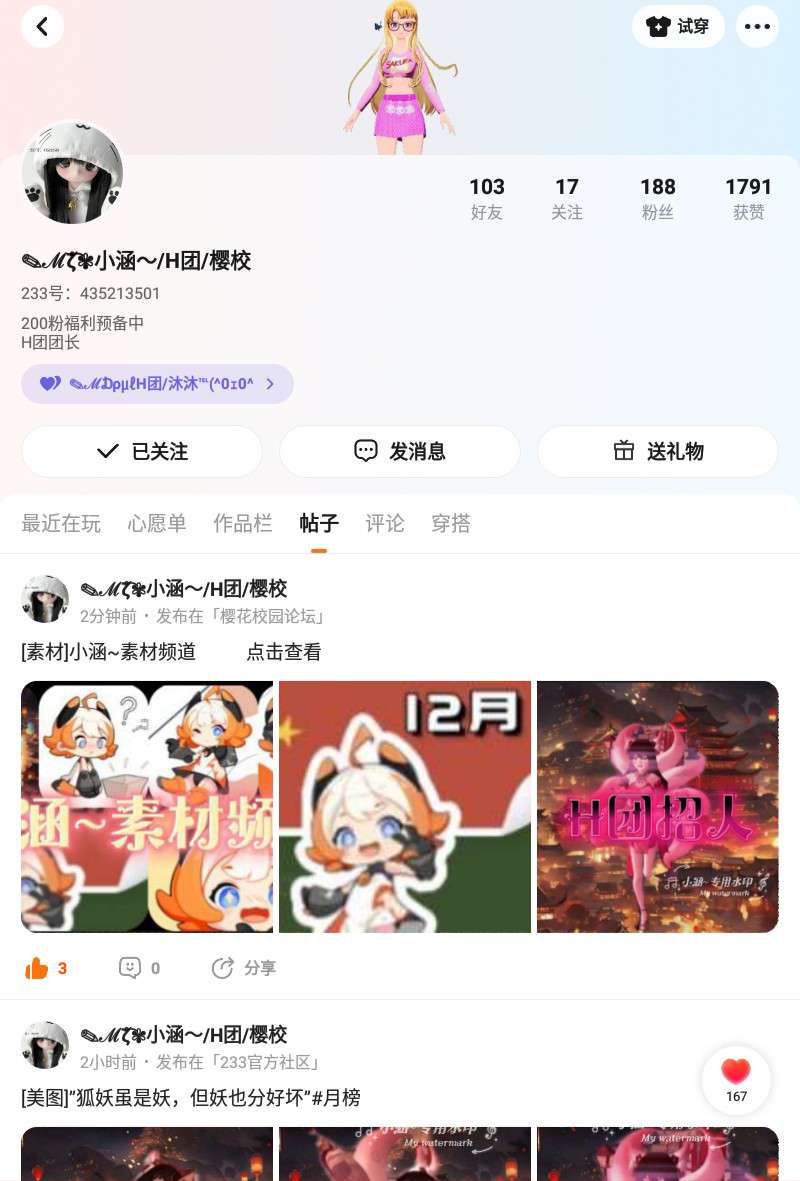This screenshot has height=1181, width=800.
Task: Go back using the top-left arrow
Action: 42,27
